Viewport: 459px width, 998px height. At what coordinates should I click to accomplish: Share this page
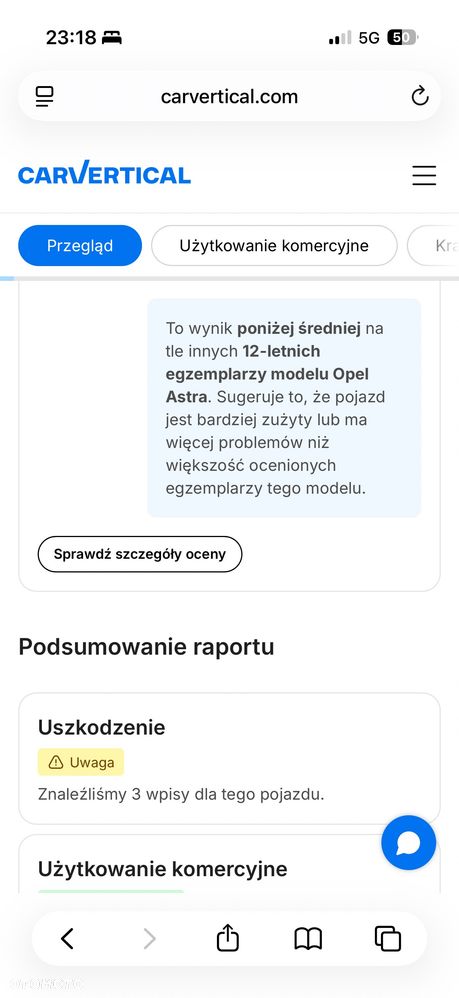coord(228,938)
